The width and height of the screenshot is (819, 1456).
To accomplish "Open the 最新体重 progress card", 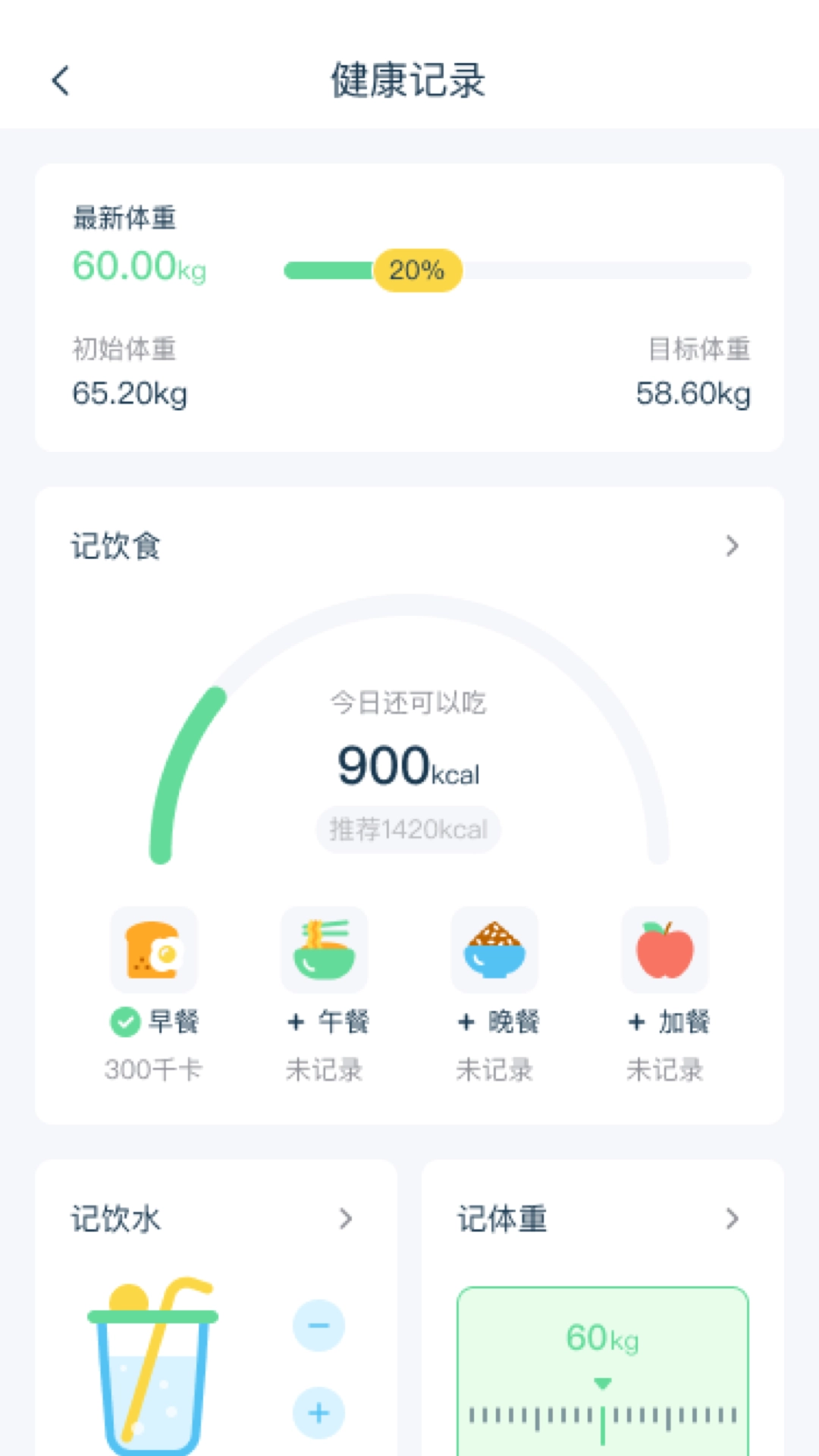I will [409, 307].
